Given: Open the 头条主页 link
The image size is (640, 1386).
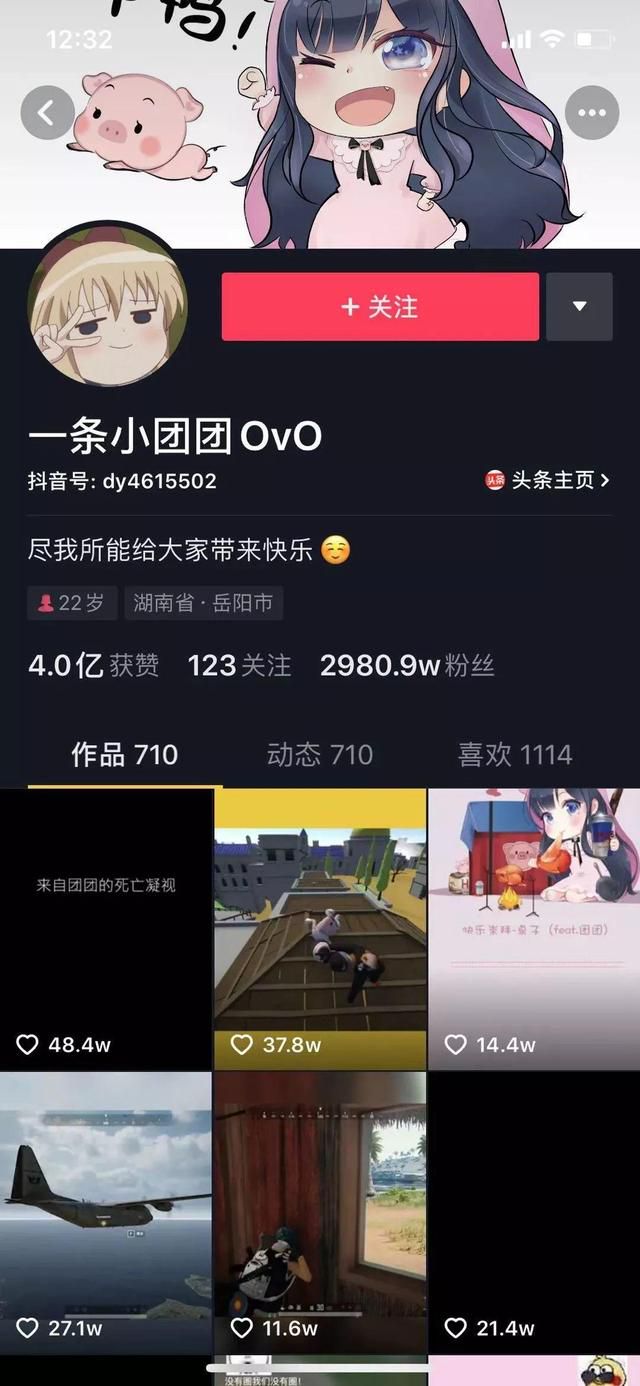Looking at the screenshot, I should [548, 480].
